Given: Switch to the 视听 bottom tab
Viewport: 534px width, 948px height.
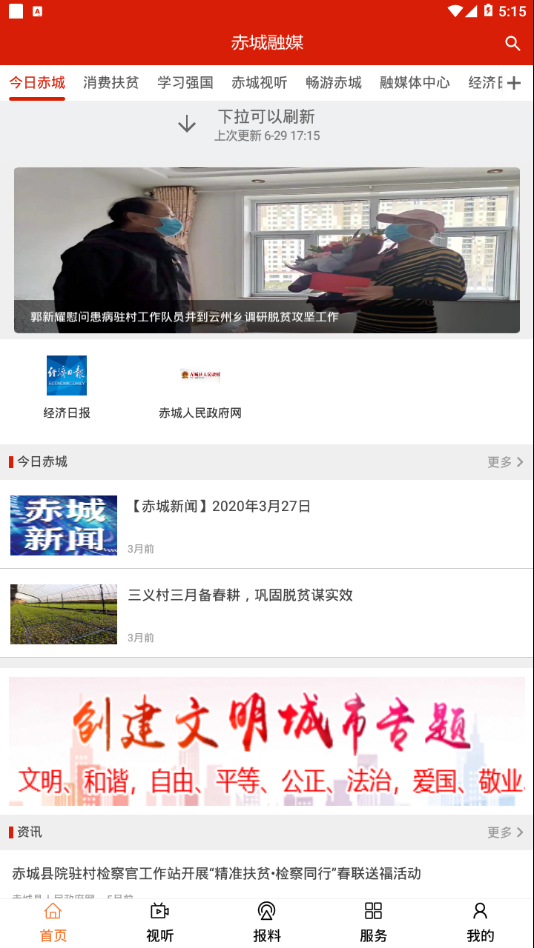Looking at the screenshot, I should (160, 923).
